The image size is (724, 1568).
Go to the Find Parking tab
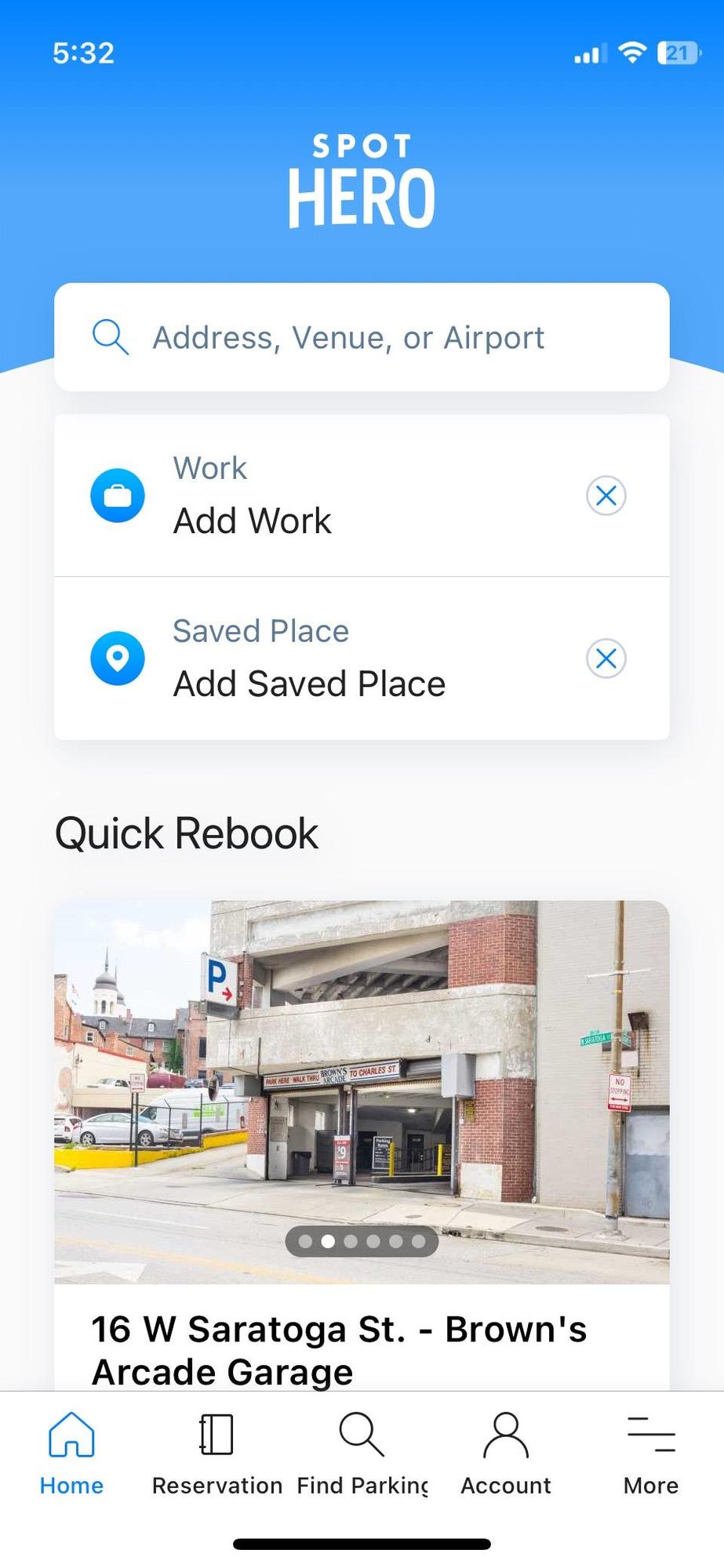[x=362, y=1454]
